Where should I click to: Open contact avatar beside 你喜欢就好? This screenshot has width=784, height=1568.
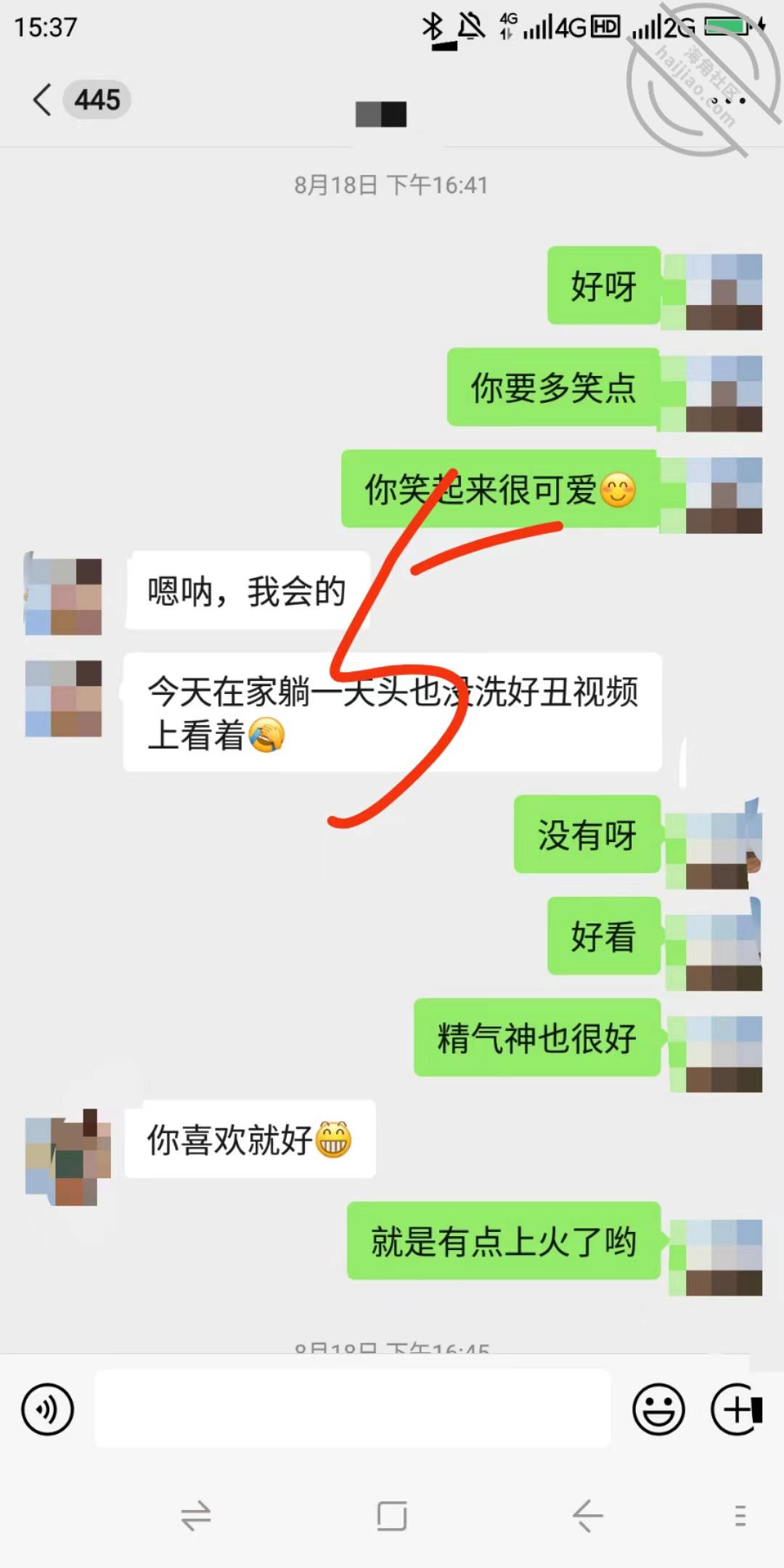[68, 1156]
